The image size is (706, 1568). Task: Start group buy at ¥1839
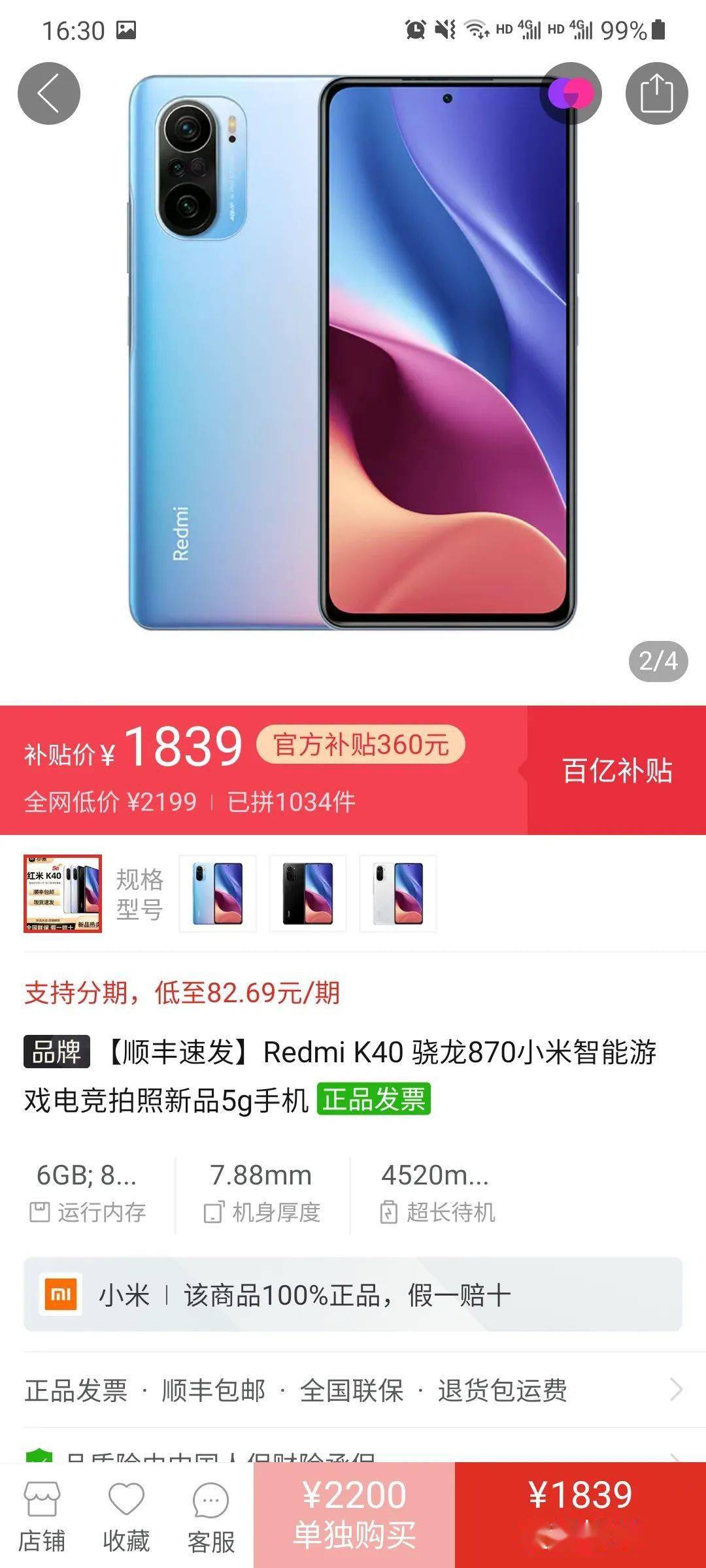[580, 1514]
